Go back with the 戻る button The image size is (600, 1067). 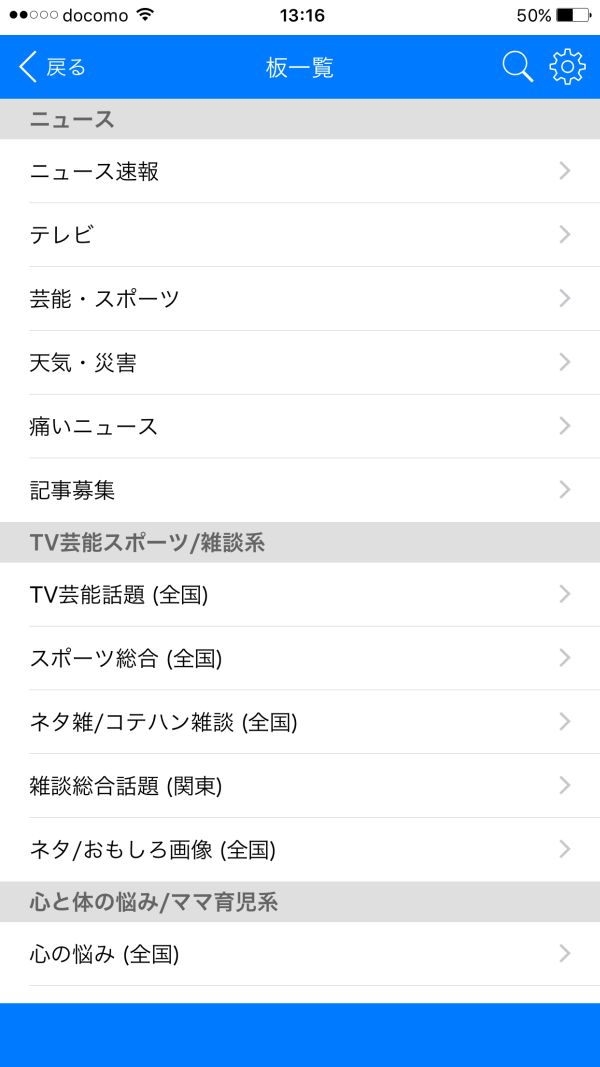[x=53, y=67]
